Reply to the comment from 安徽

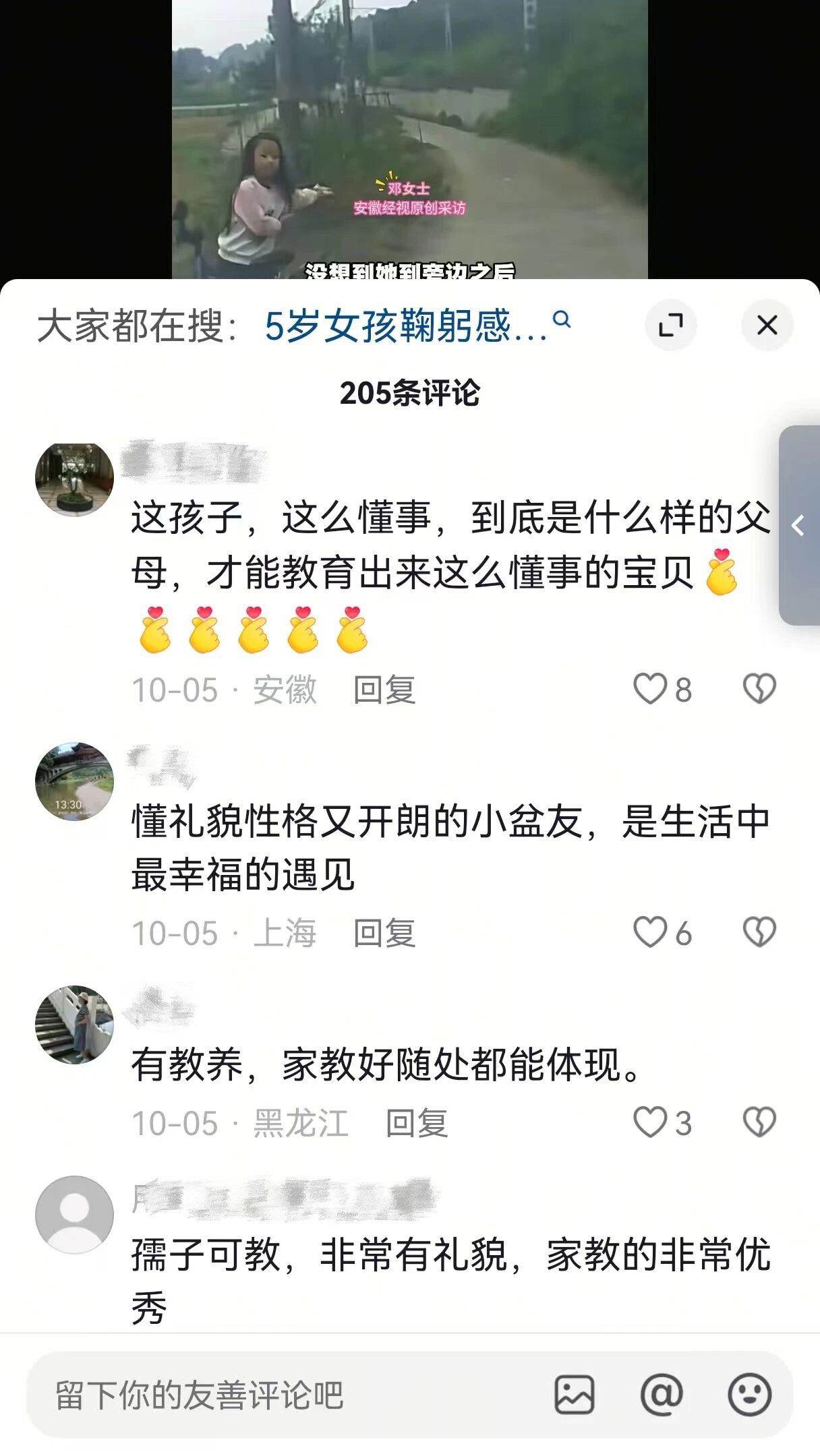click(x=384, y=690)
